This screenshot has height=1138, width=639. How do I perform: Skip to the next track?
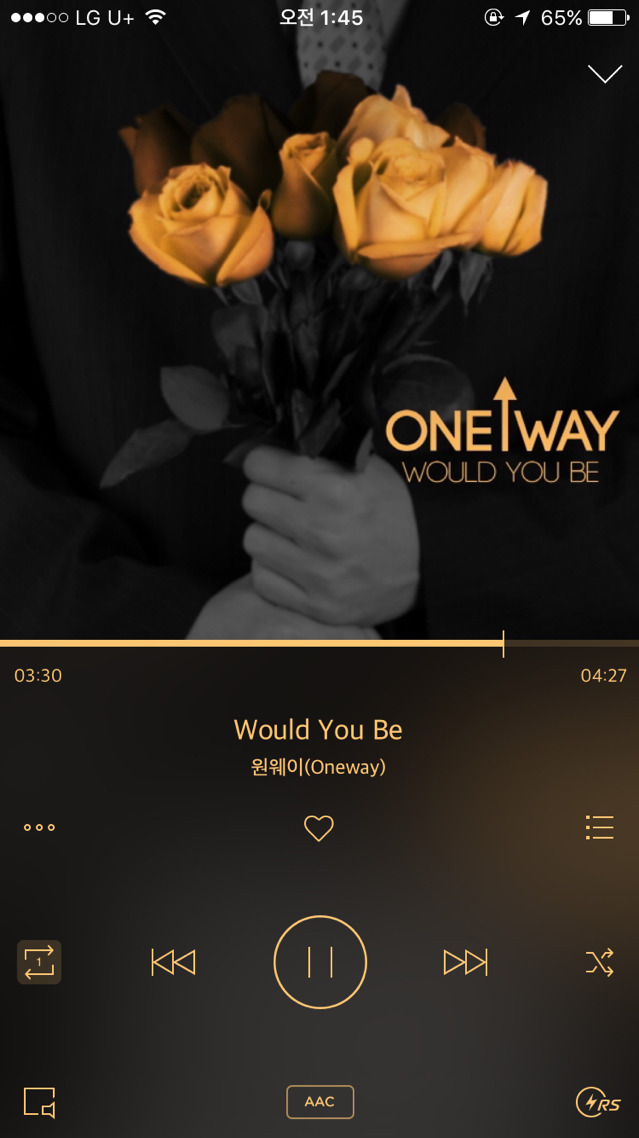coord(465,962)
